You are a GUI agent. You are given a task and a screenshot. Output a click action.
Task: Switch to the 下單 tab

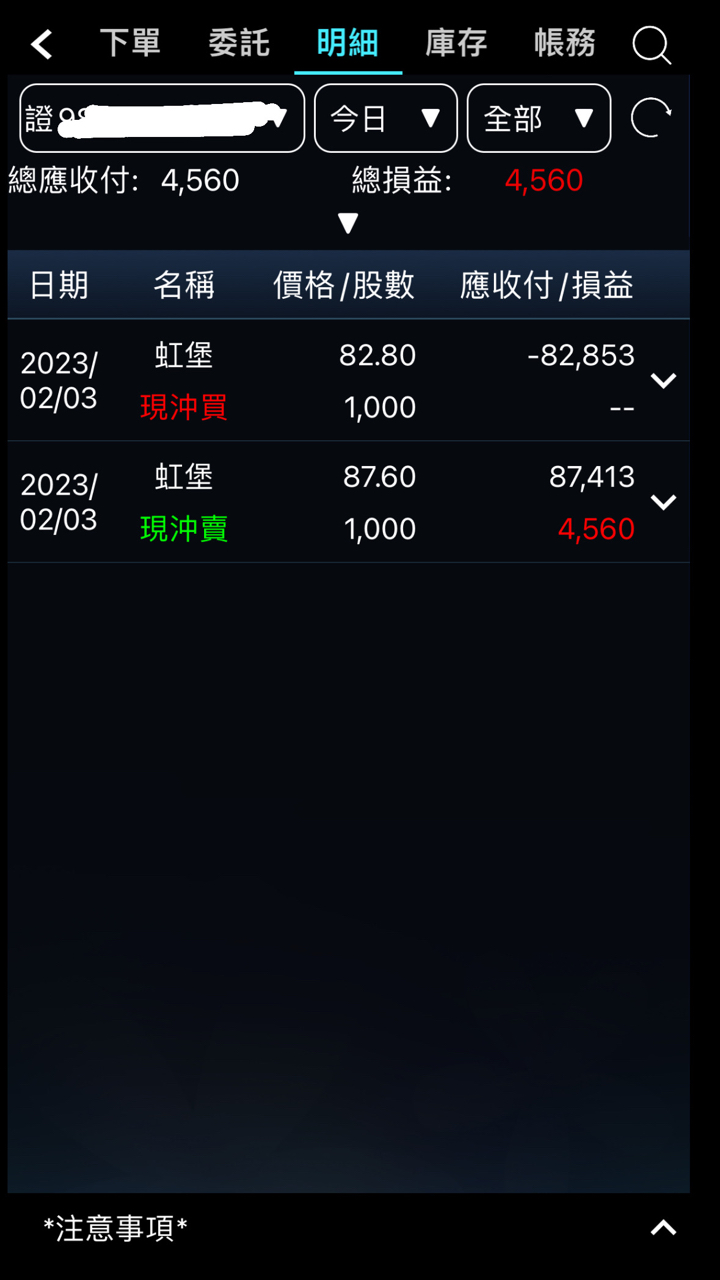(130, 43)
